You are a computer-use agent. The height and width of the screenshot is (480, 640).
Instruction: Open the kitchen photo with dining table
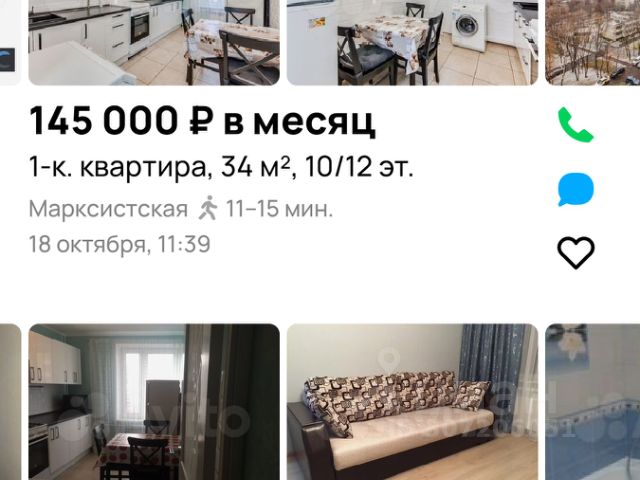click(153, 42)
